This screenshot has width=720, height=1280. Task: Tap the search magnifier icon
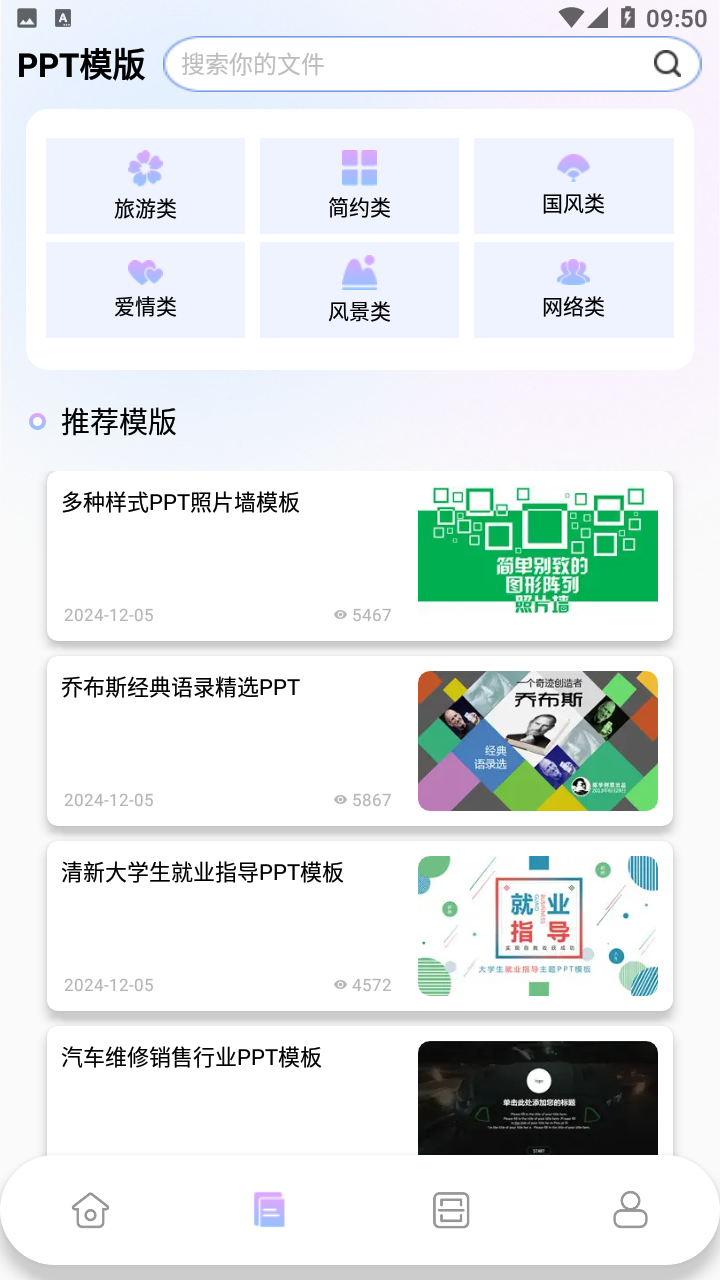pyautogui.click(x=667, y=64)
